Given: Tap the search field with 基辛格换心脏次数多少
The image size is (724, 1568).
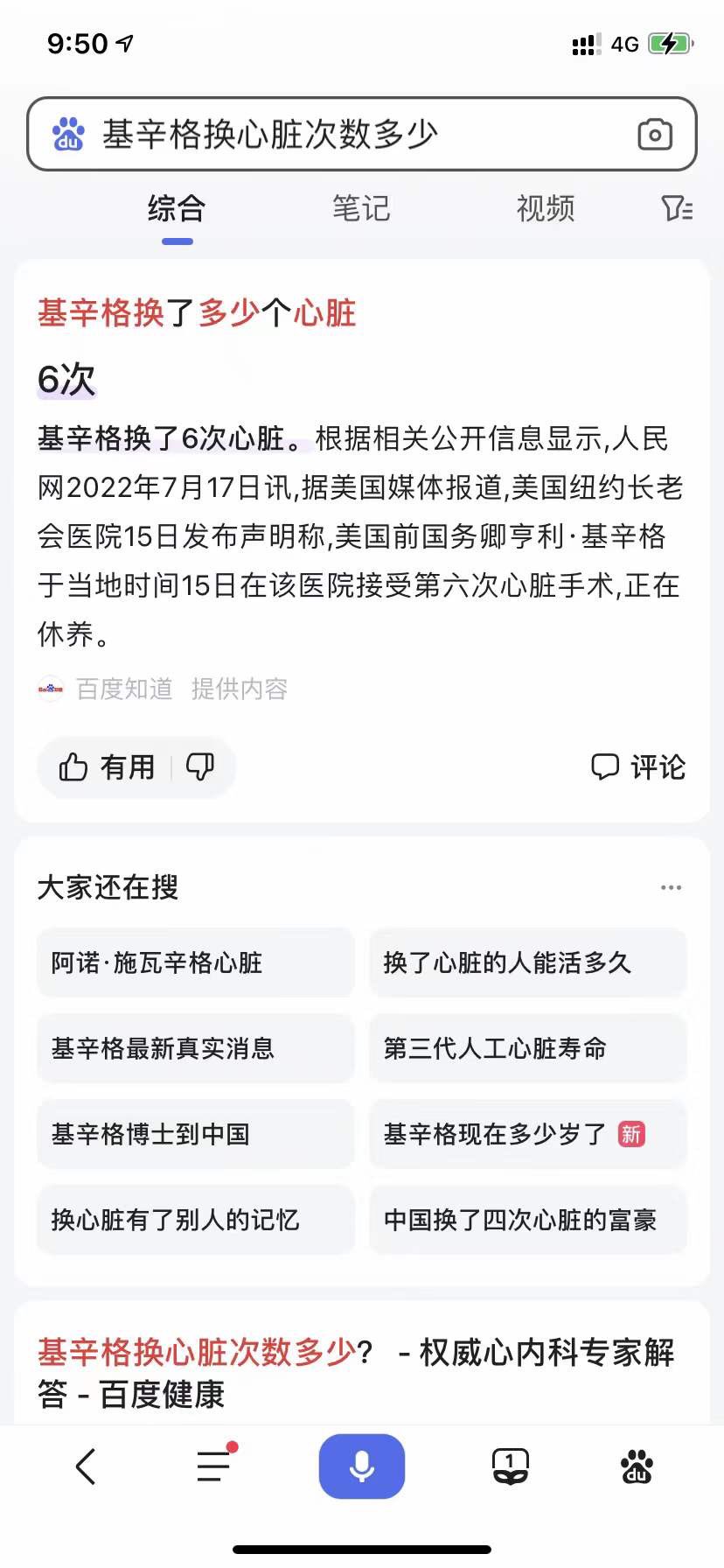Looking at the screenshot, I should pyautogui.click(x=361, y=134).
